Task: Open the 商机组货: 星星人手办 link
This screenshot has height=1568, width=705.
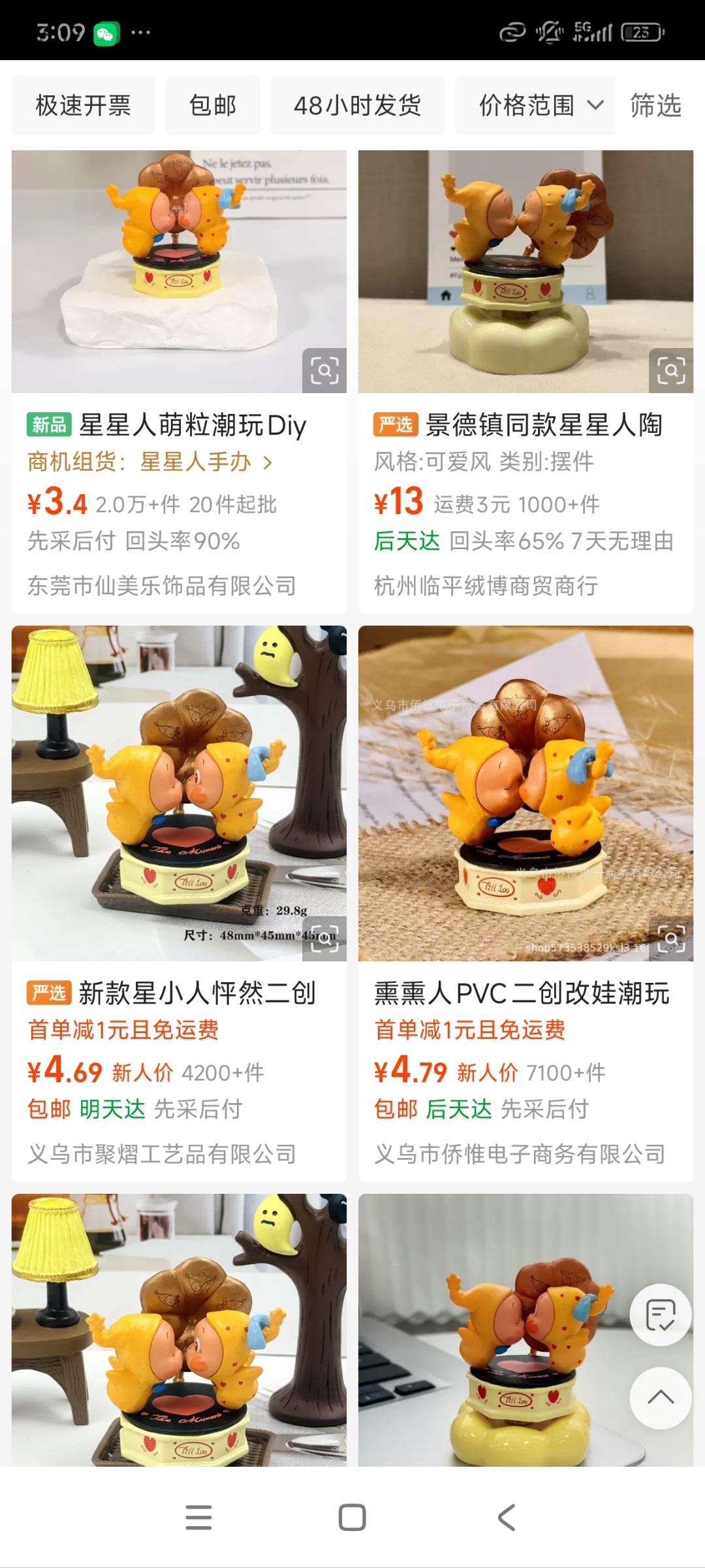Action: click(150, 462)
